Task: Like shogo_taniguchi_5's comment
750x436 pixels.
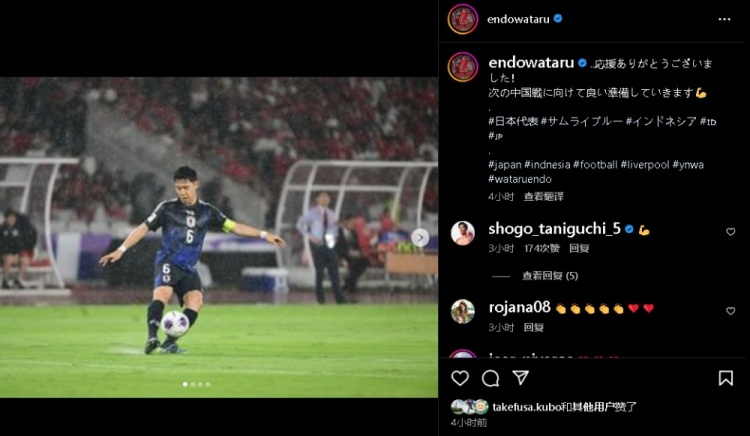Action: 730,231
